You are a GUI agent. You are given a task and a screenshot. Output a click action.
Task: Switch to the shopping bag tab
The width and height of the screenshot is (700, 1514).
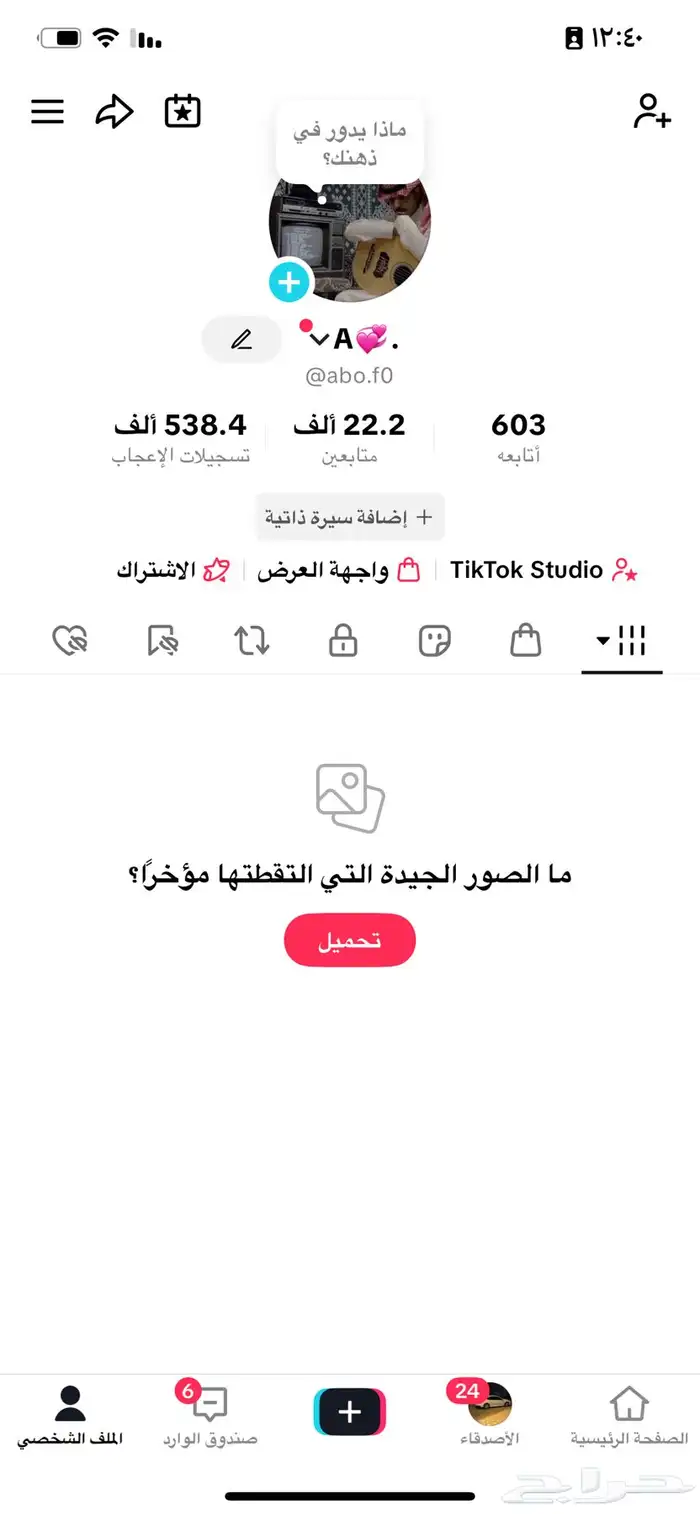coord(525,640)
